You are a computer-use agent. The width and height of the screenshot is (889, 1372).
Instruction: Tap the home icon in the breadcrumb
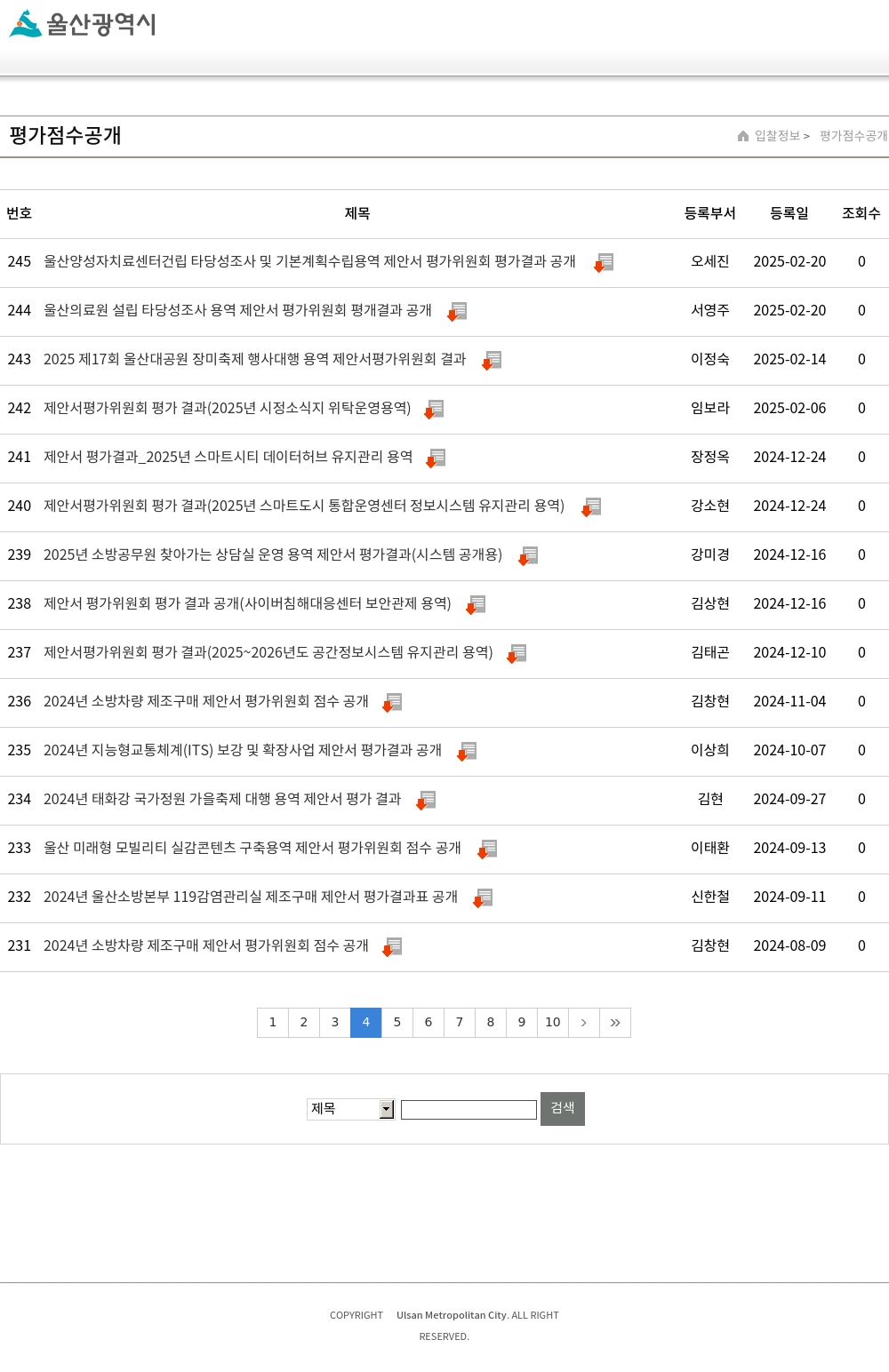743,136
